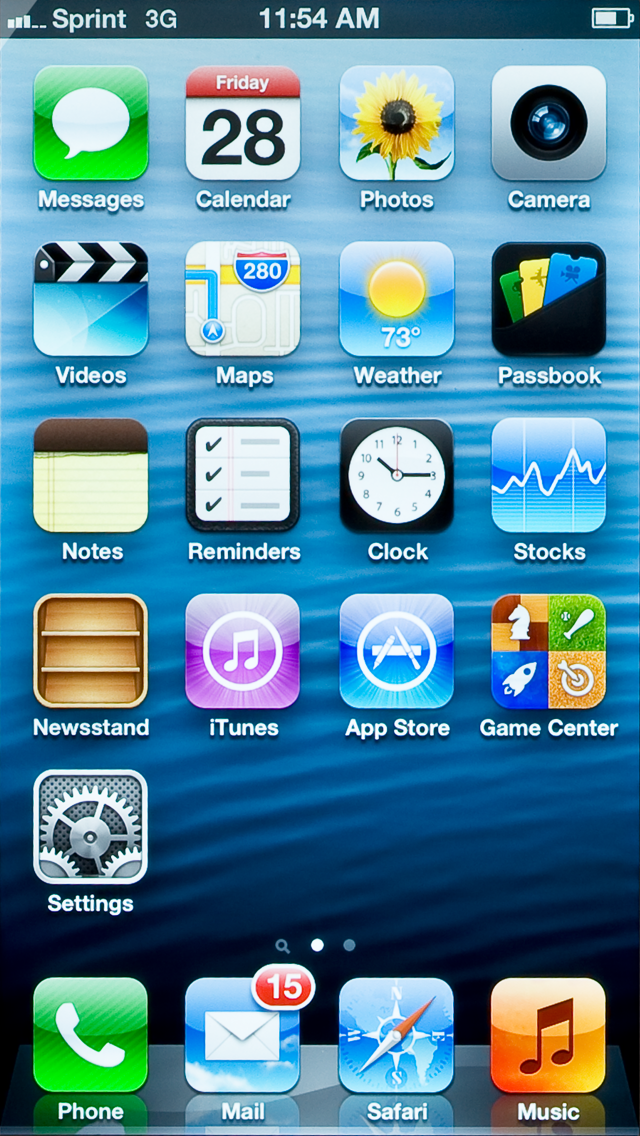Launch the iTunes store
The height and width of the screenshot is (1136, 640).
click(x=243, y=651)
